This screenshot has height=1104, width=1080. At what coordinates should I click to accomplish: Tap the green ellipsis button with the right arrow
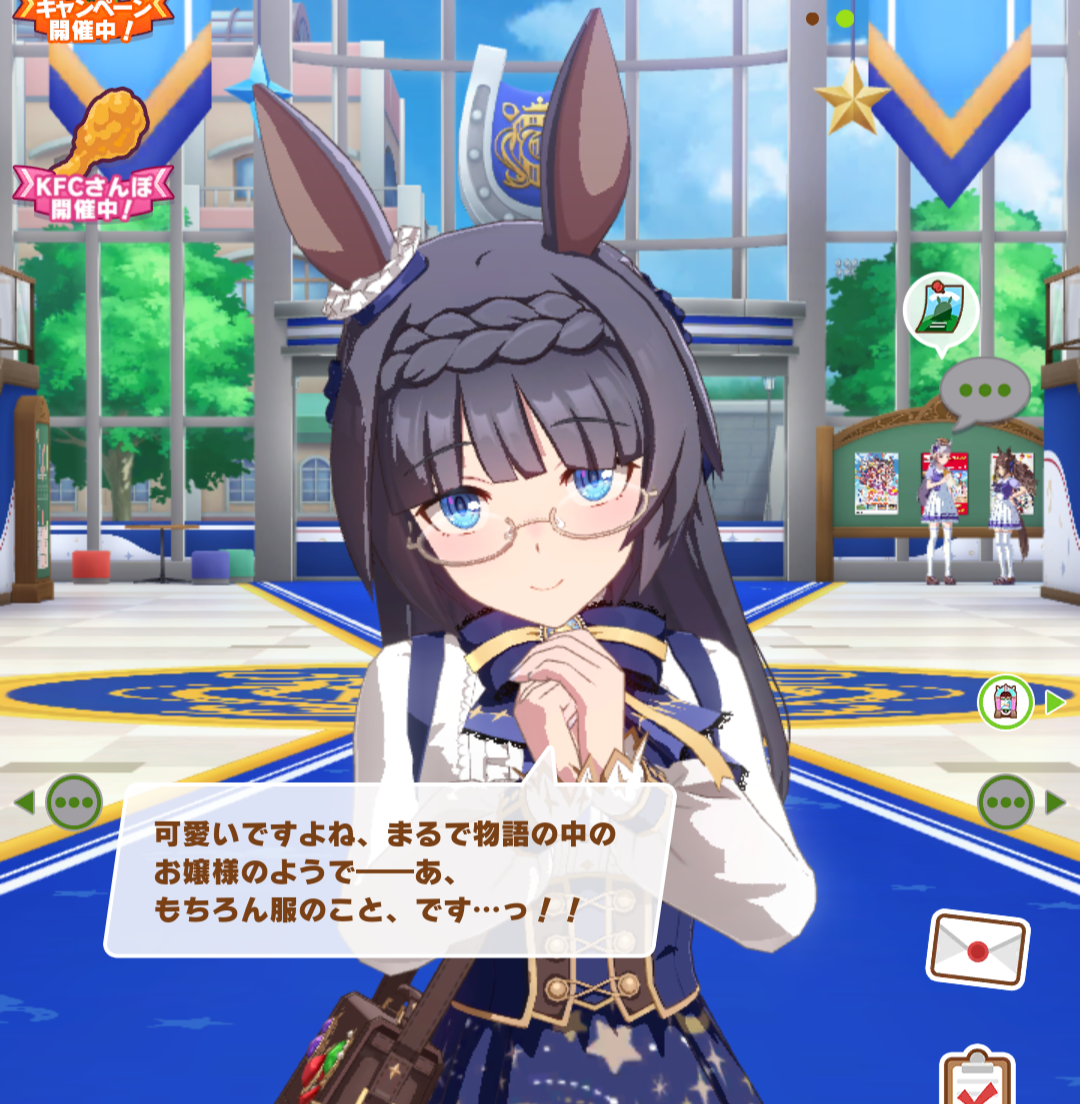pyautogui.click(x=1006, y=802)
